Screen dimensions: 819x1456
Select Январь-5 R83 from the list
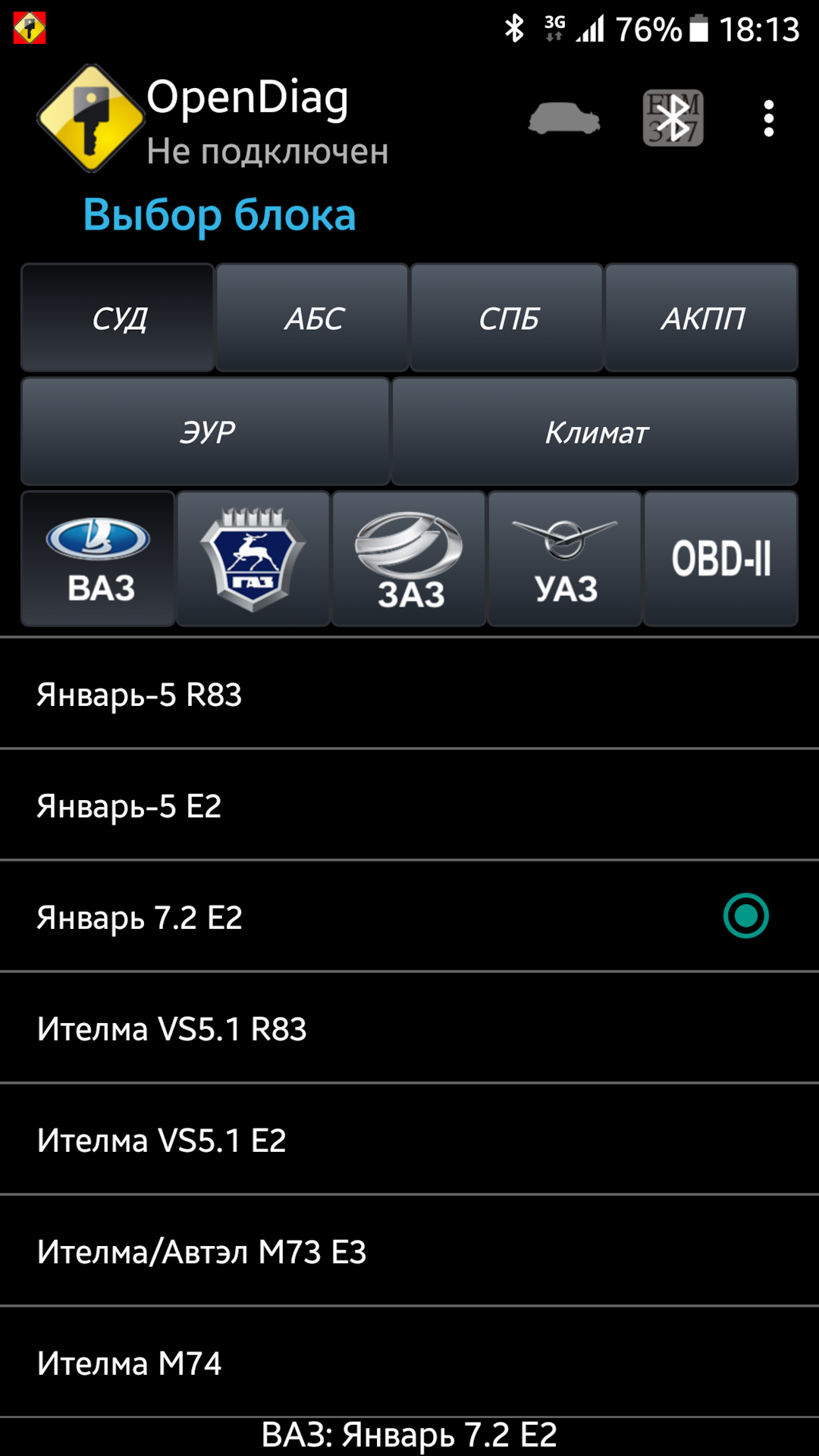tap(409, 694)
